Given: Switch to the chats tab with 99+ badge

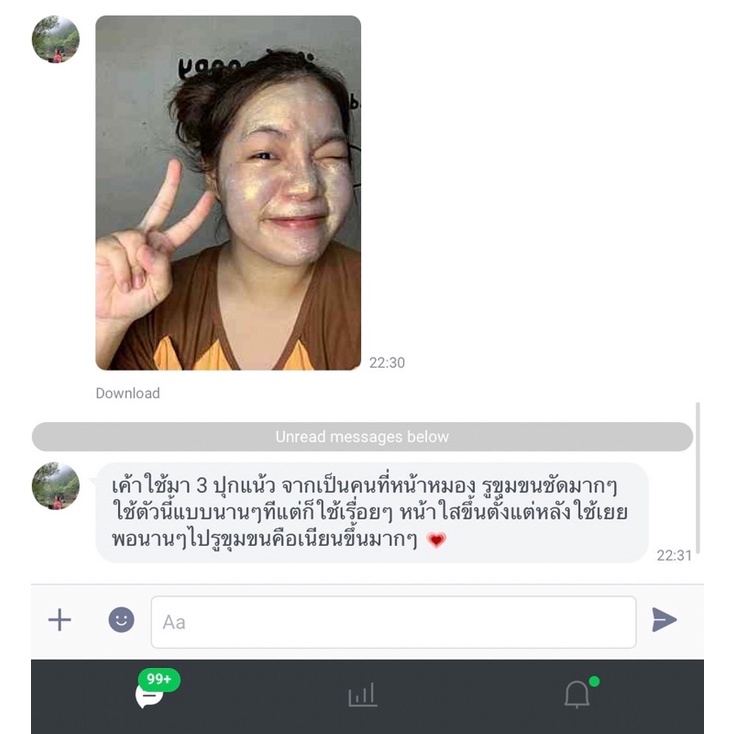Looking at the screenshot, I should [x=150, y=694].
